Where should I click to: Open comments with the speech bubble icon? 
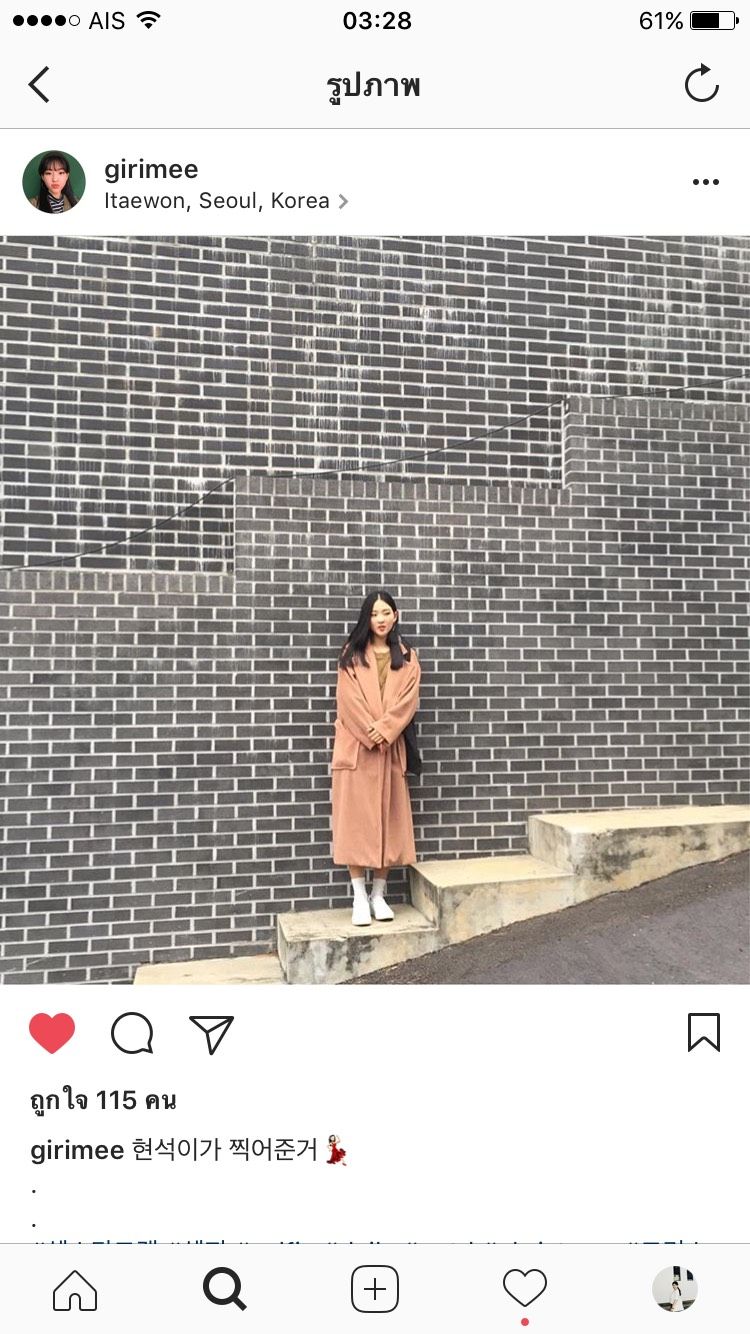(x=132, y=1033)
